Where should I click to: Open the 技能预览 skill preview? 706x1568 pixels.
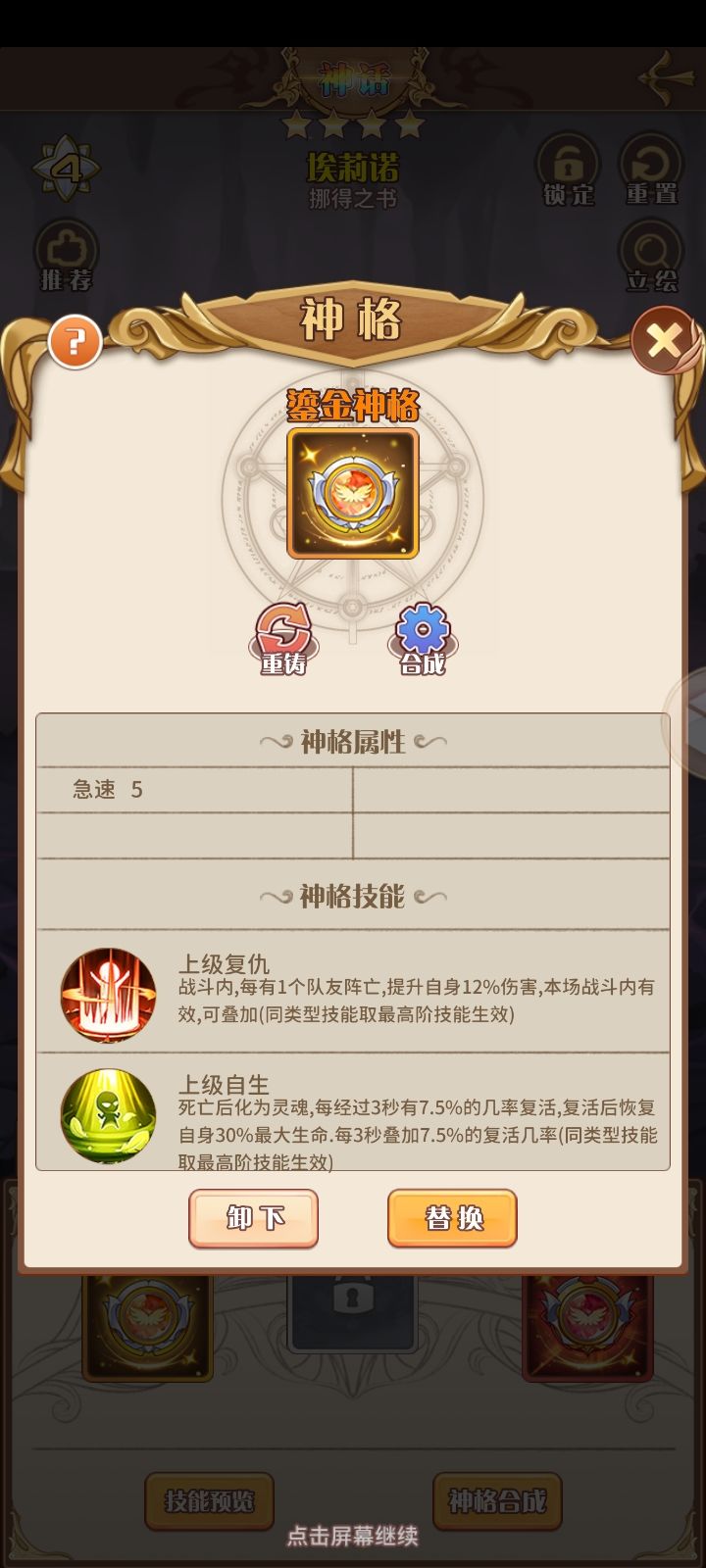(x=207, y=1502)
